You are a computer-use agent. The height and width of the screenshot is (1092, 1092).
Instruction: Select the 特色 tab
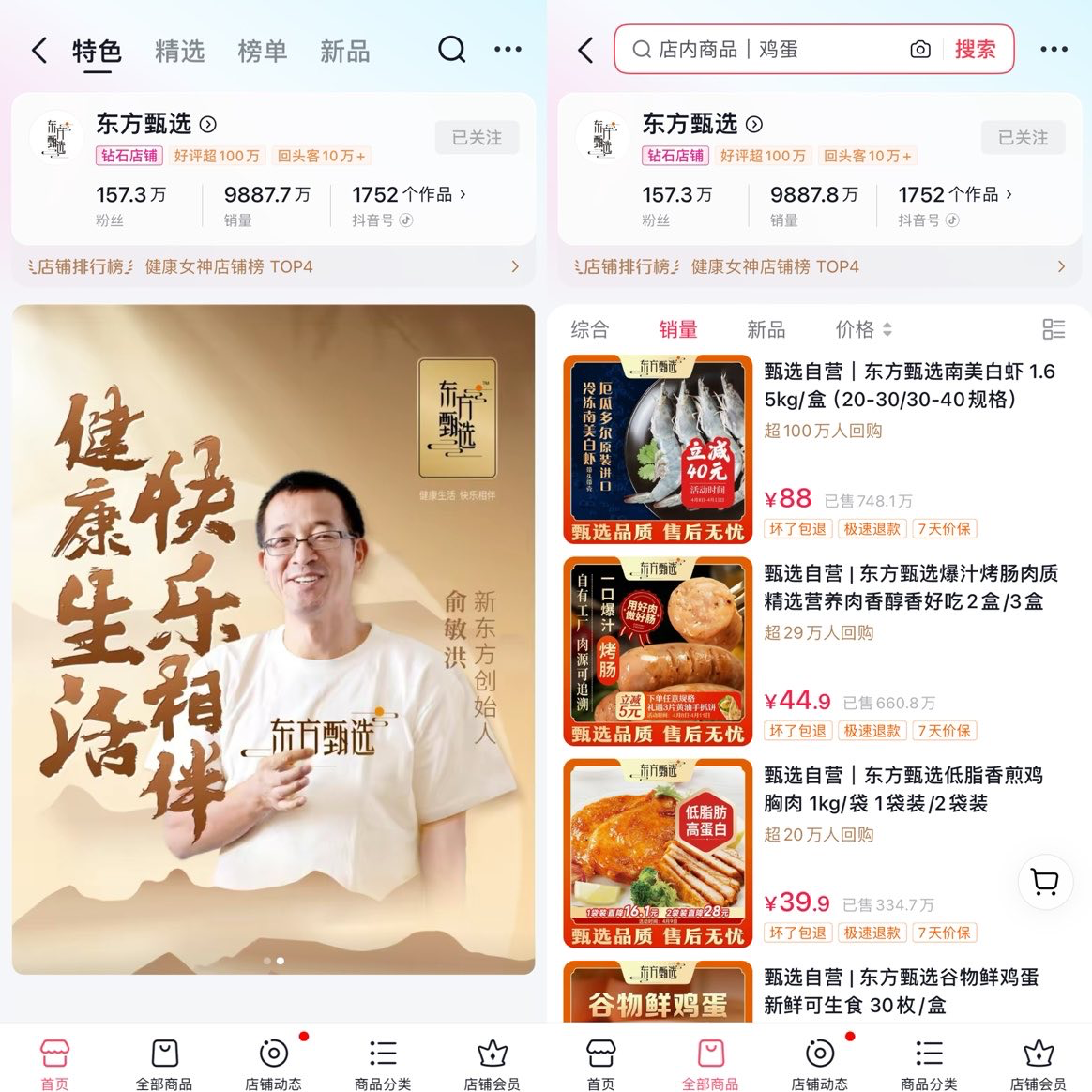(x=97, y=51)
